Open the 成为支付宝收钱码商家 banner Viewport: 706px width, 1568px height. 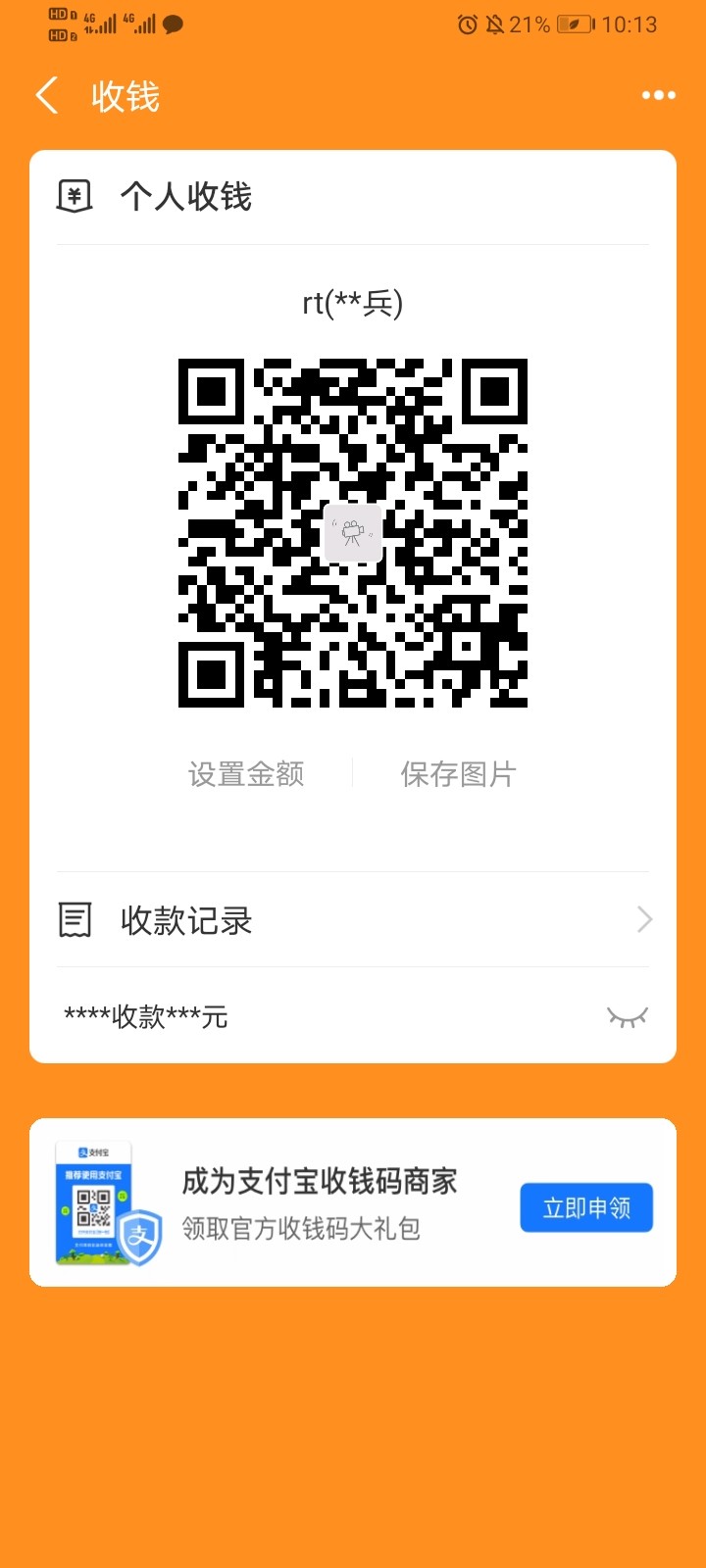(x=320, y=1201)
